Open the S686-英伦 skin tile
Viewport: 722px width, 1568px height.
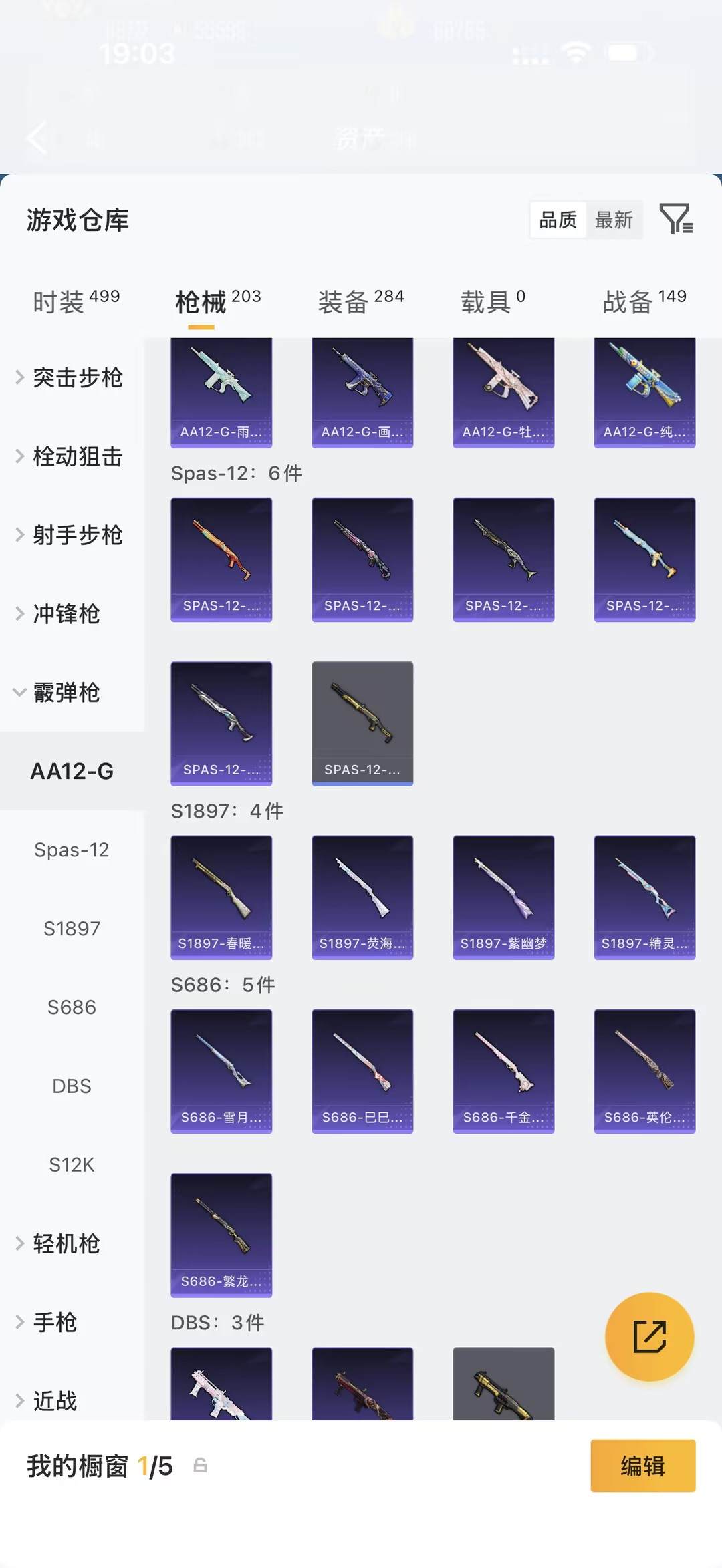tap(644, 1071)
